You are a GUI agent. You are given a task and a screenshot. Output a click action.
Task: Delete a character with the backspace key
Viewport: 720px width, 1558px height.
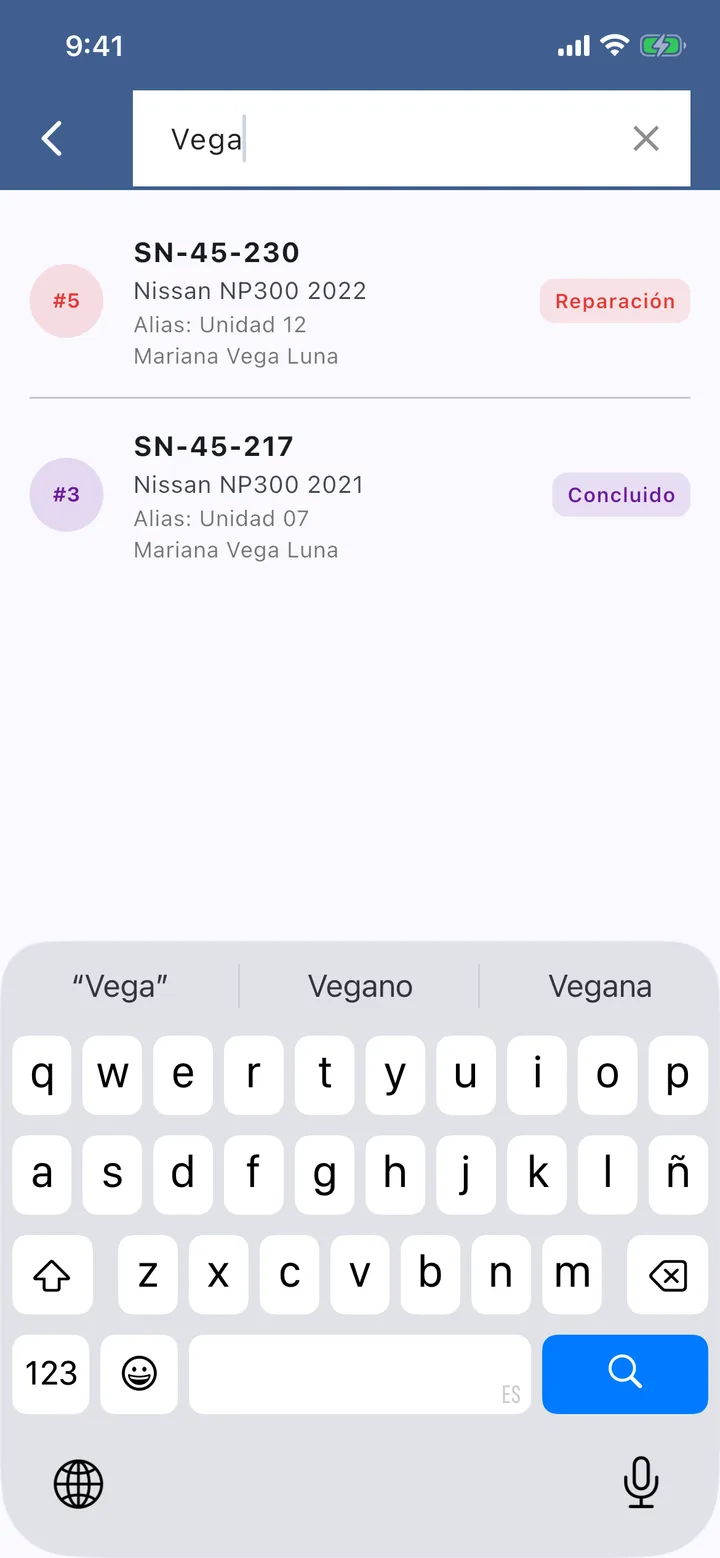point(667,1275)
